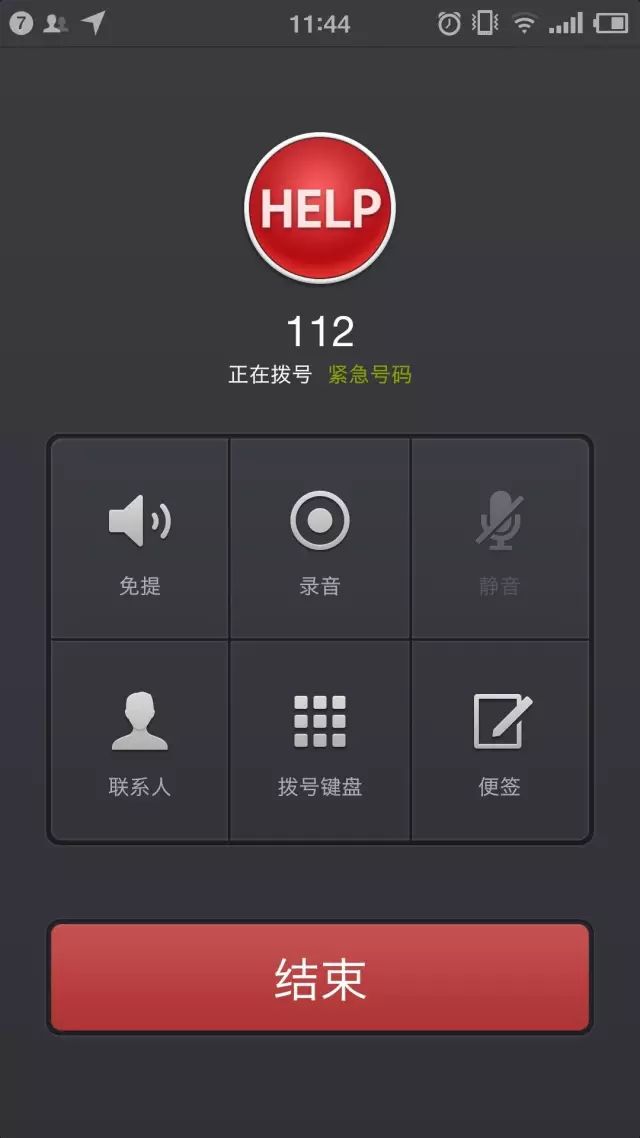Screen dimensions: 640x1138
Task: Start call recording with 录音
Action: [320, 538]
